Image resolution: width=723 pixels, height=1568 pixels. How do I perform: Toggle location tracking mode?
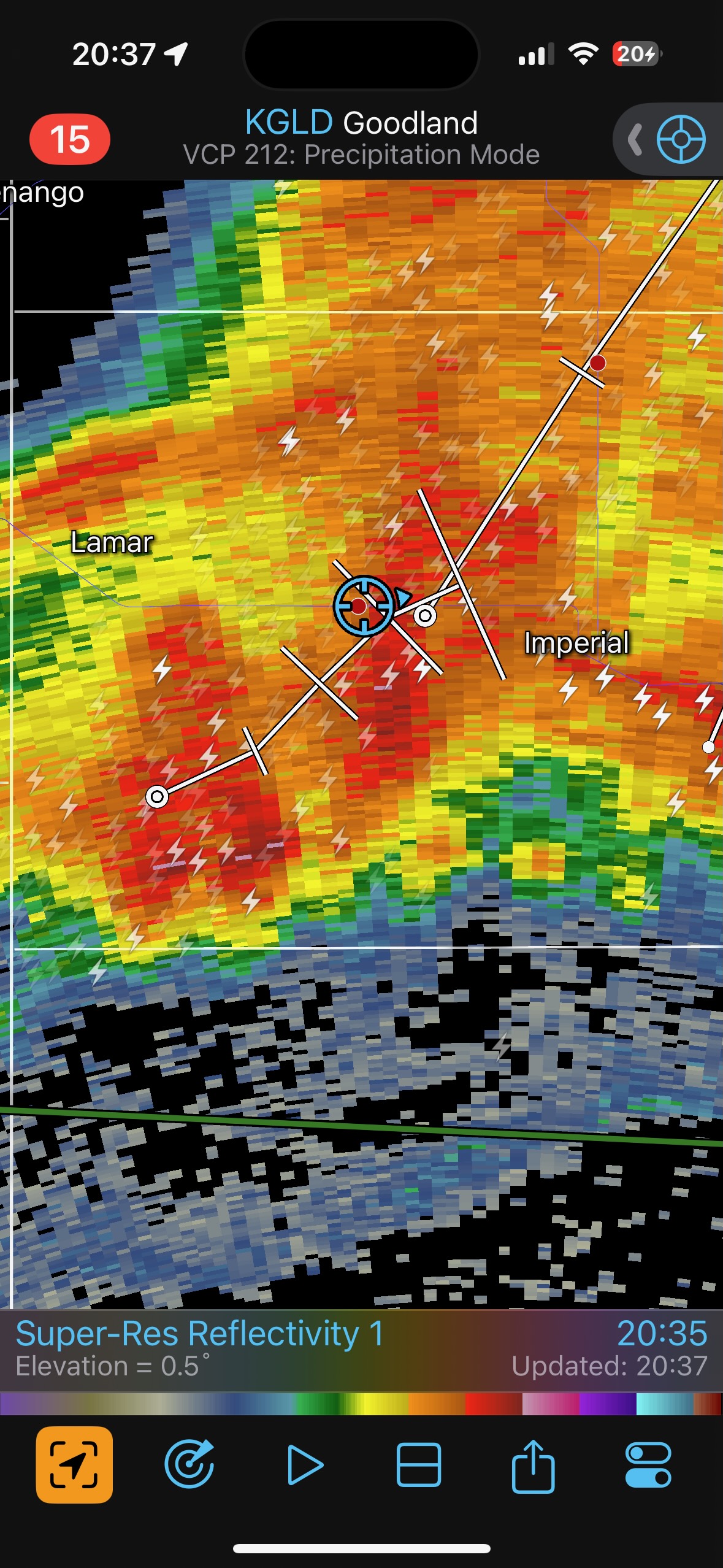click(x=74, y=1464)
